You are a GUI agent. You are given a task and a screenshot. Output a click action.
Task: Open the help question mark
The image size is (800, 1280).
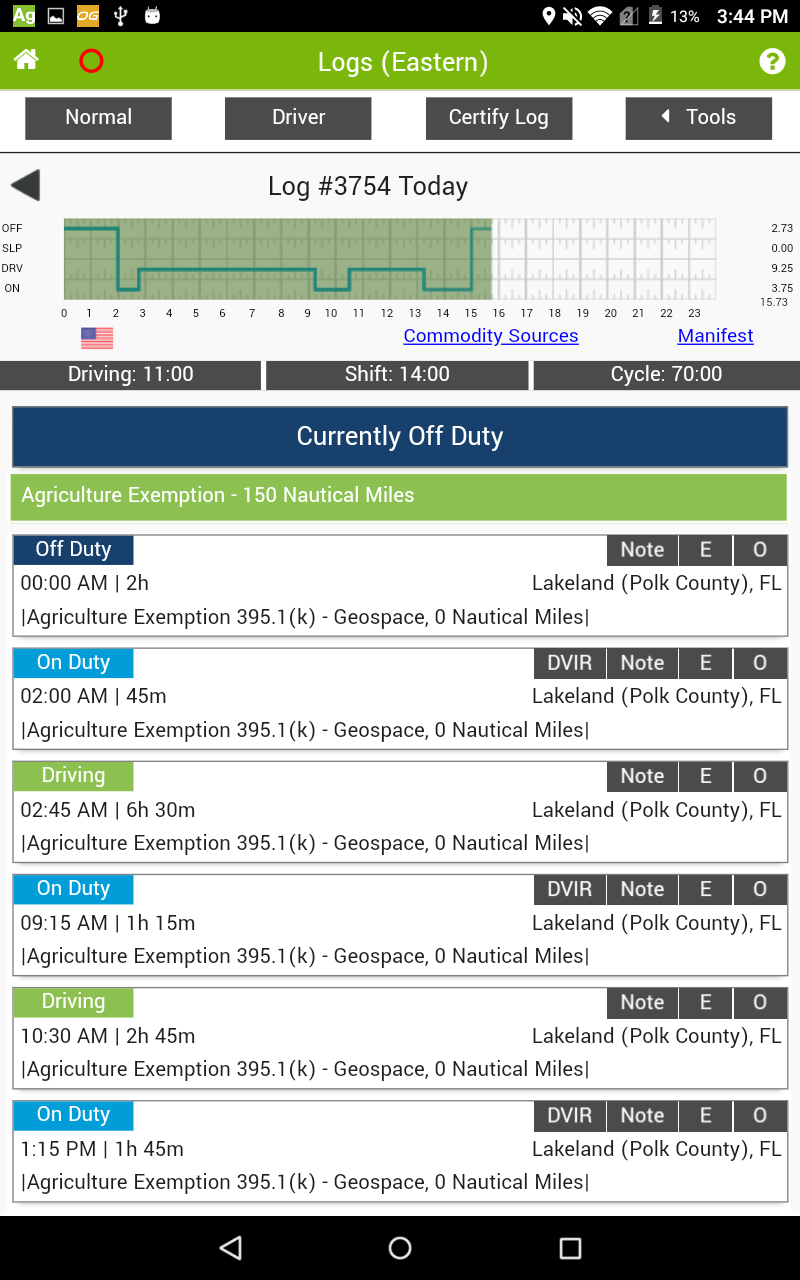tap(772, 61)
